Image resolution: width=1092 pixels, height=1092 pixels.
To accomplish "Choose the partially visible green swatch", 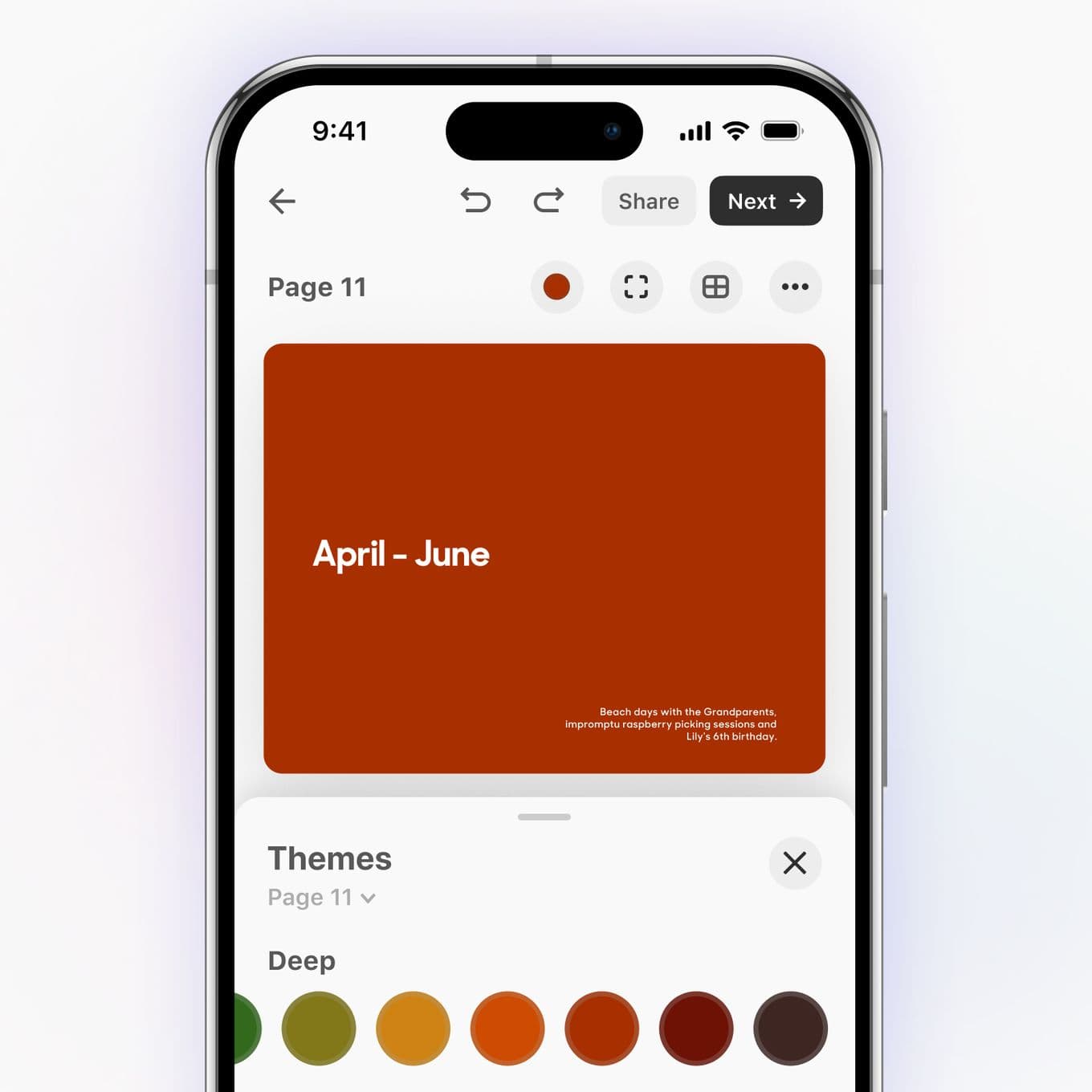I will click(247, 1029).
